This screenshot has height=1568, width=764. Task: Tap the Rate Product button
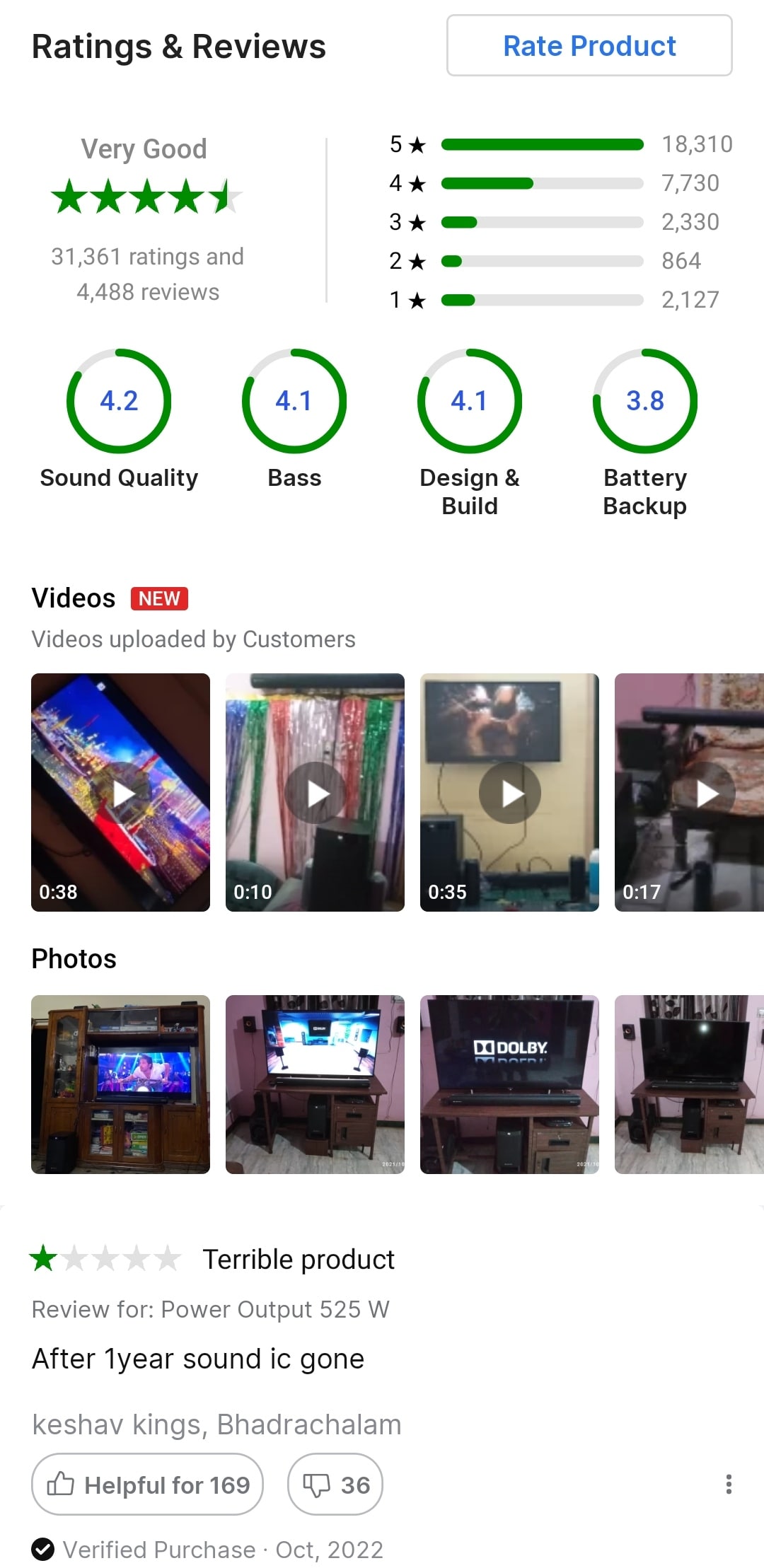coord(589,46)
